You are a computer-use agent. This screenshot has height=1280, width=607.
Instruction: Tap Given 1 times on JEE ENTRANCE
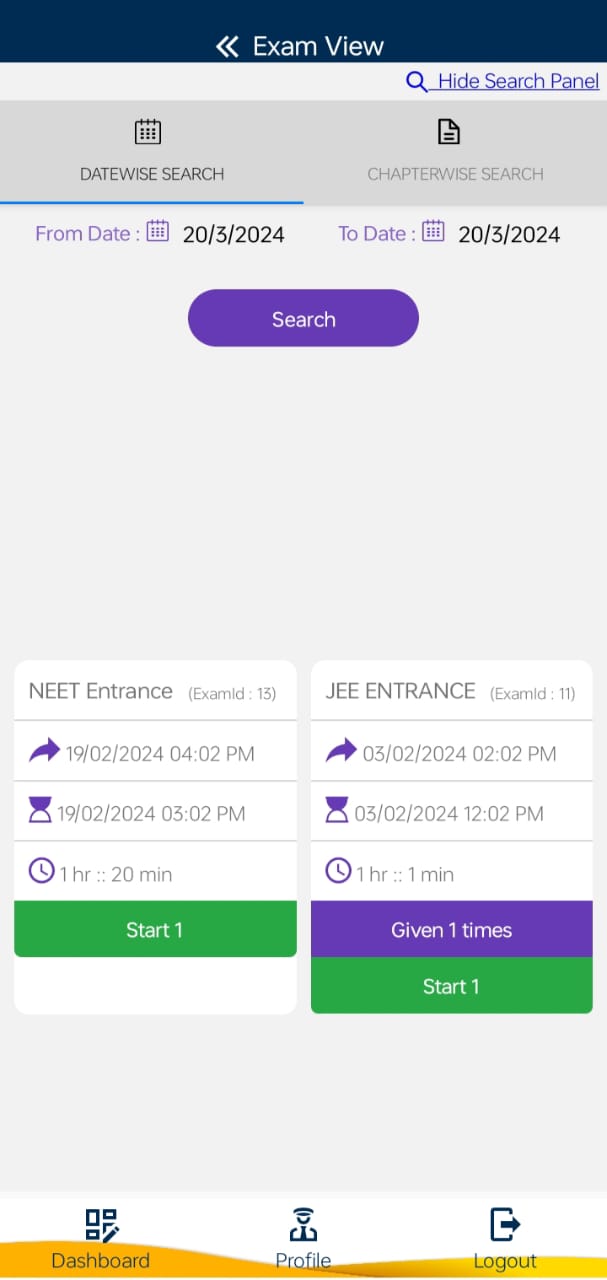tap(451, 930)
